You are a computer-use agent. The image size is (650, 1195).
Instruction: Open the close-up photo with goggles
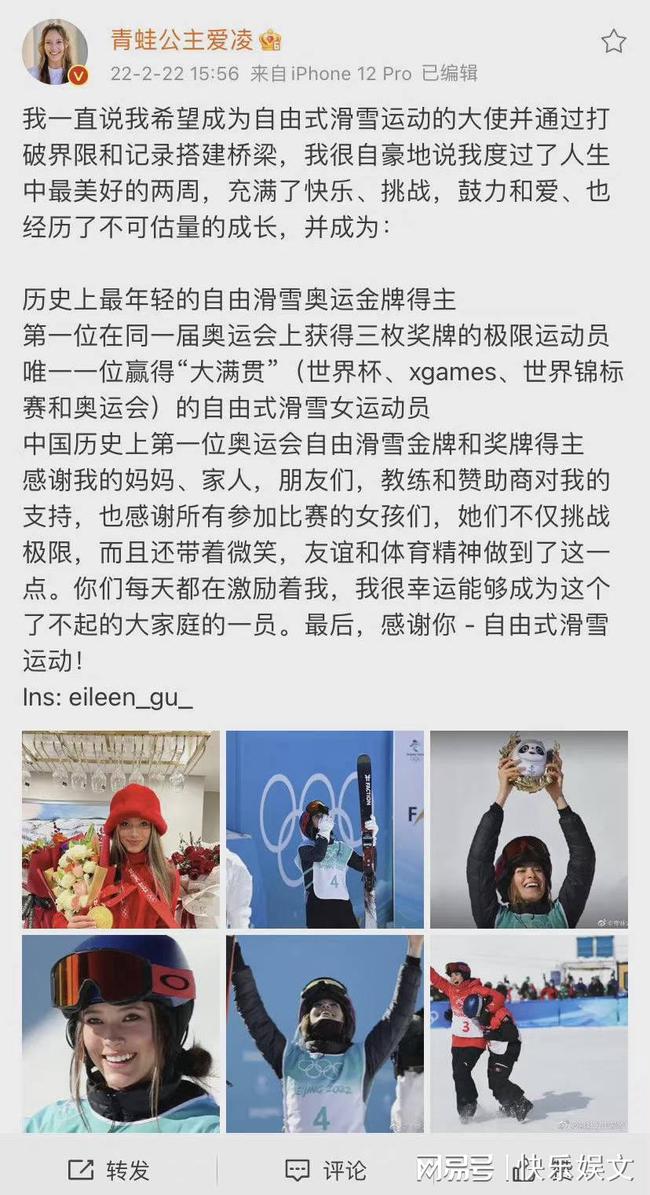coord(120,1033)
